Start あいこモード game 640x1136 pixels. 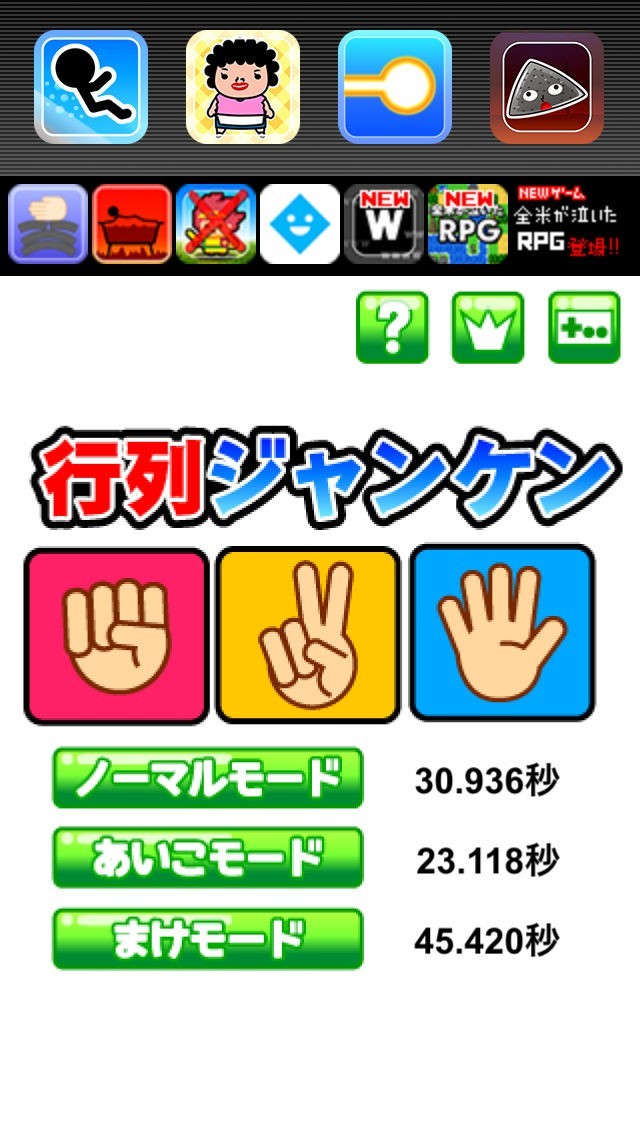(207, 858)
